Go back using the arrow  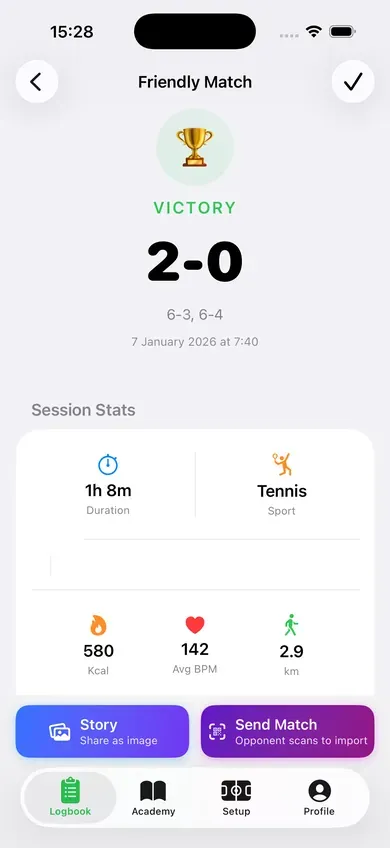point(37,82)
